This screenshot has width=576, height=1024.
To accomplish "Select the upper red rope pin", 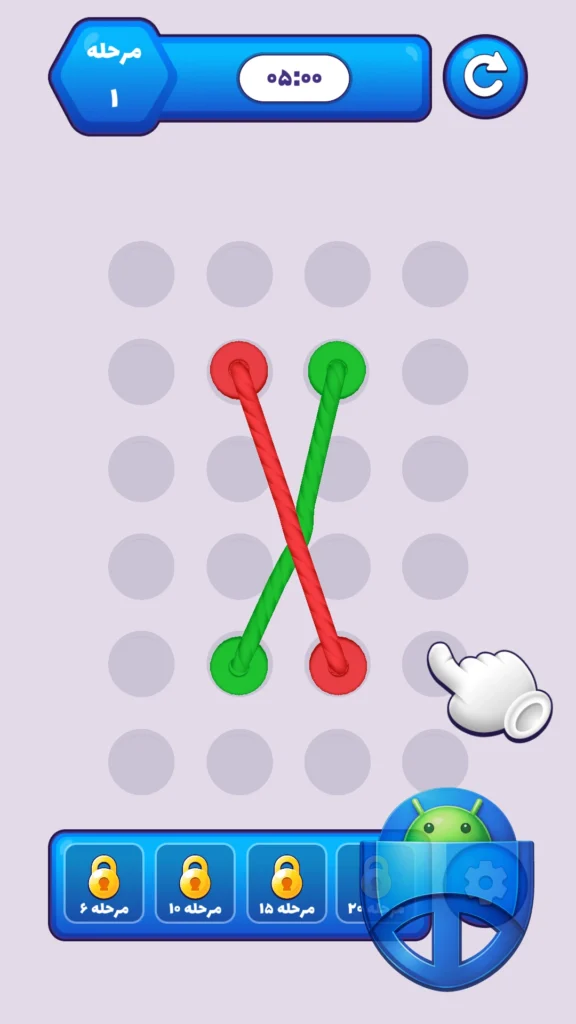I will click(239, 370).
